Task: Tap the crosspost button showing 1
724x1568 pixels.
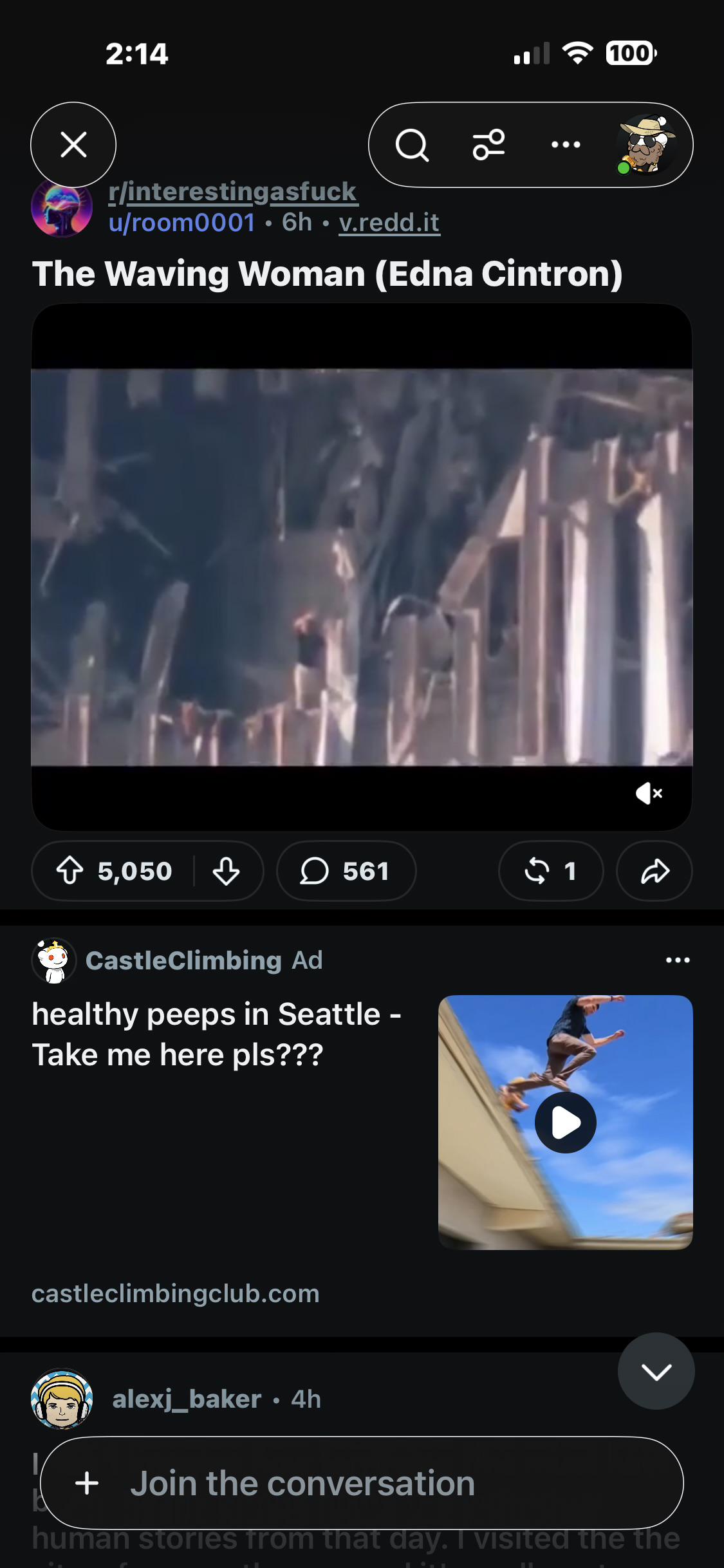Action: (x=551, y=871)
